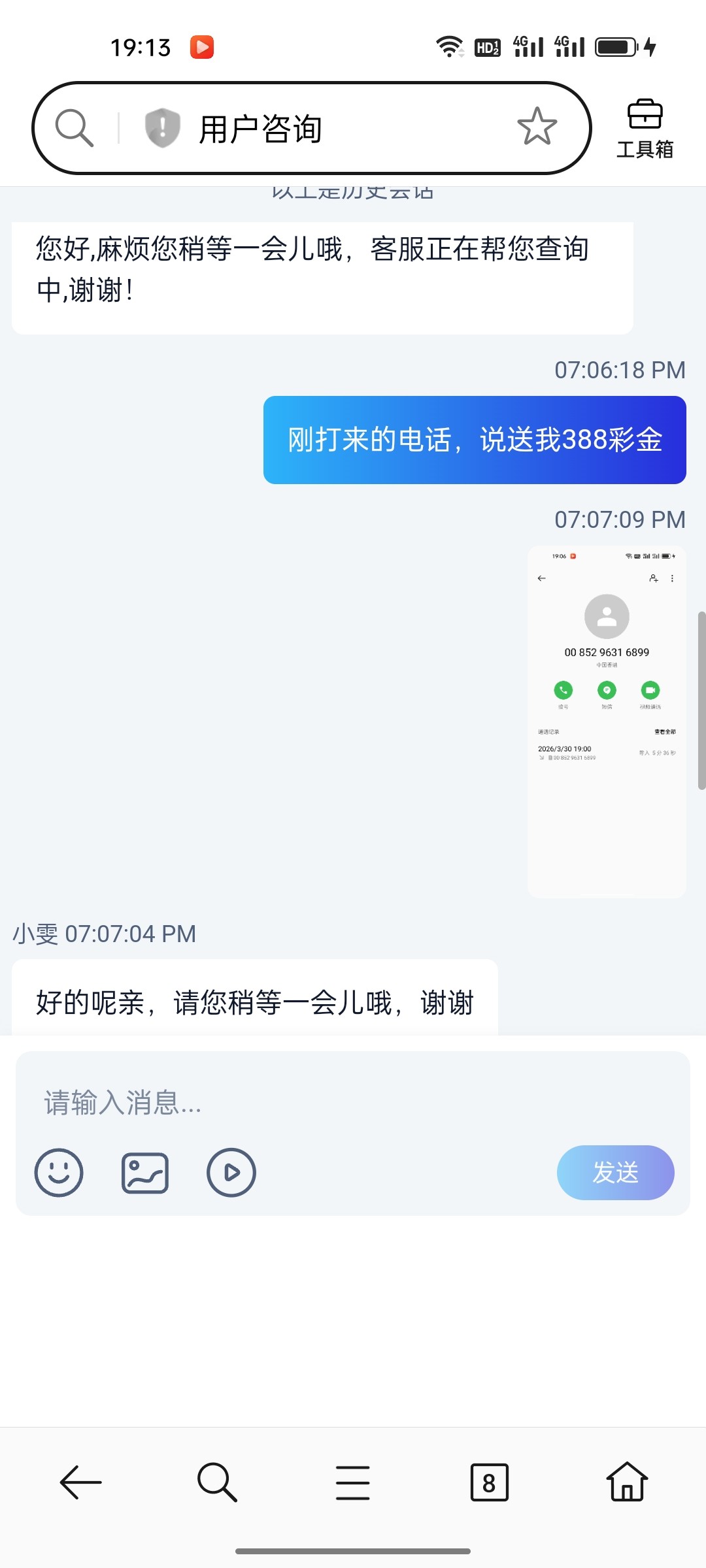Image resolution: width=706 pixels, height=1568 pixels.
Task: Open browser search from bottom bar
Action: pyautogui.click(x=217, y=1482)
